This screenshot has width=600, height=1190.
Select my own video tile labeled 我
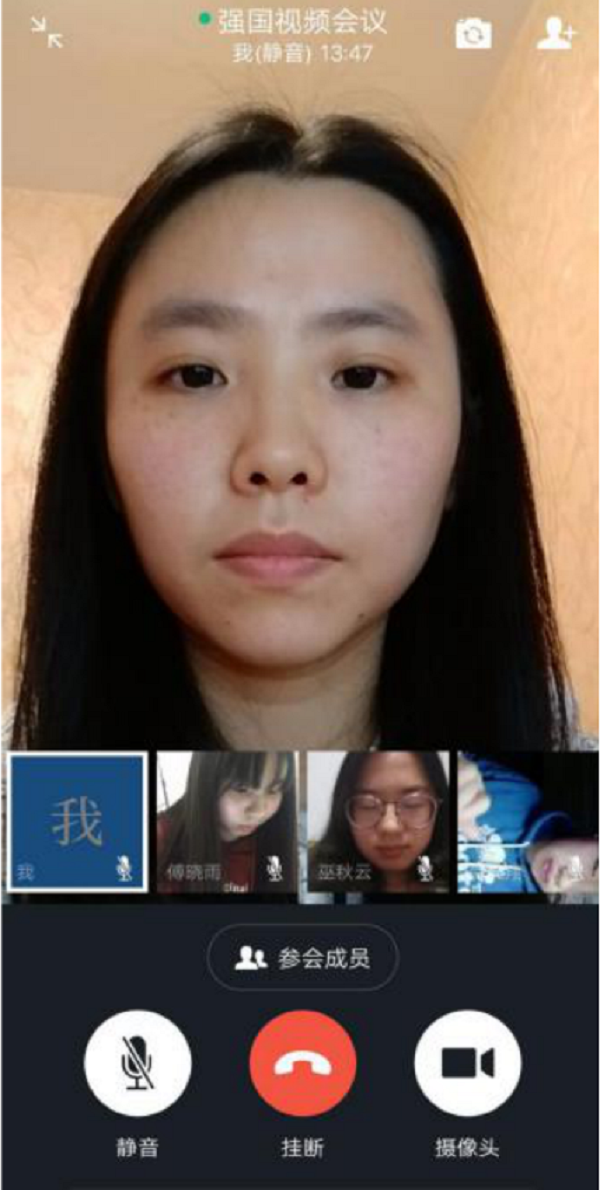(x=77, y=822)
